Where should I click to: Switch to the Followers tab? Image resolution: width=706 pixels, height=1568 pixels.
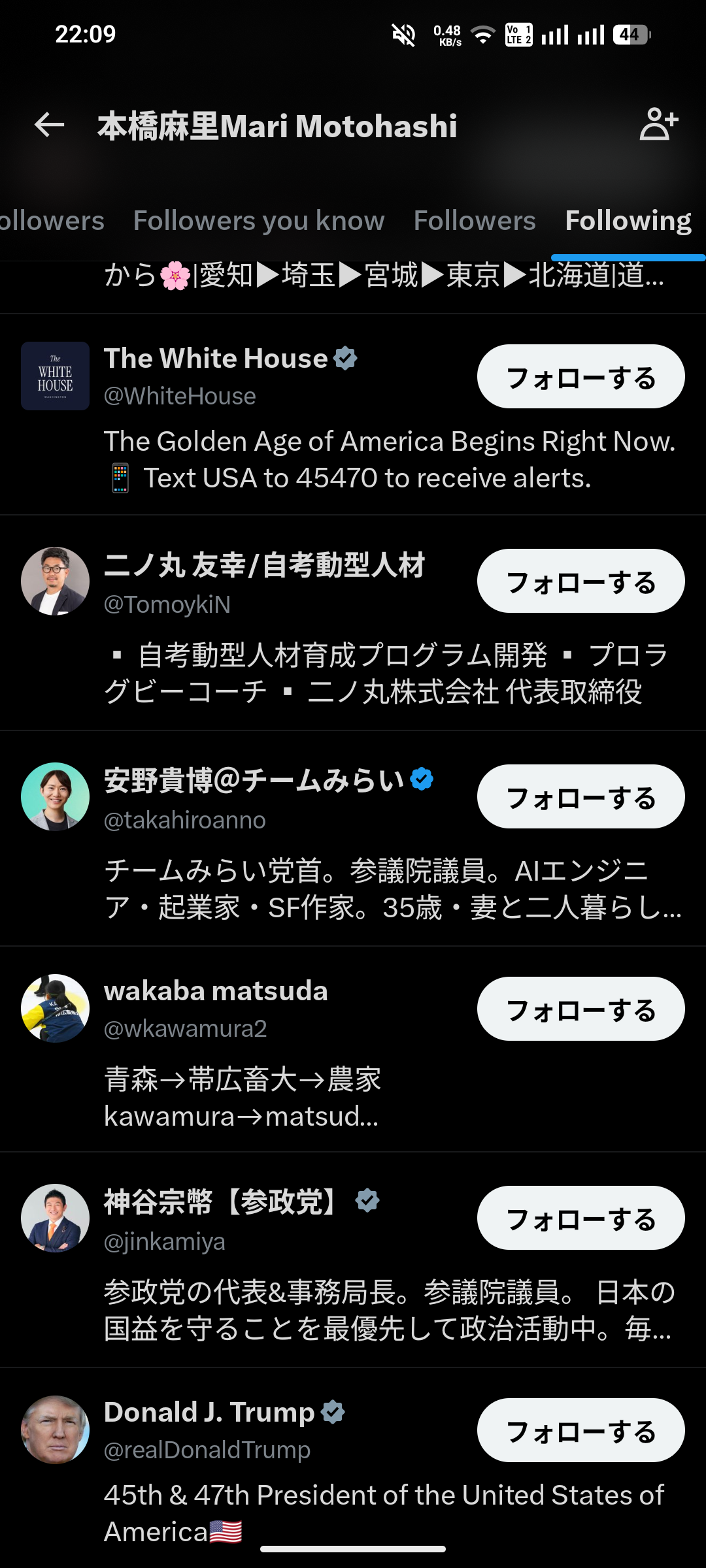(475, 221)
